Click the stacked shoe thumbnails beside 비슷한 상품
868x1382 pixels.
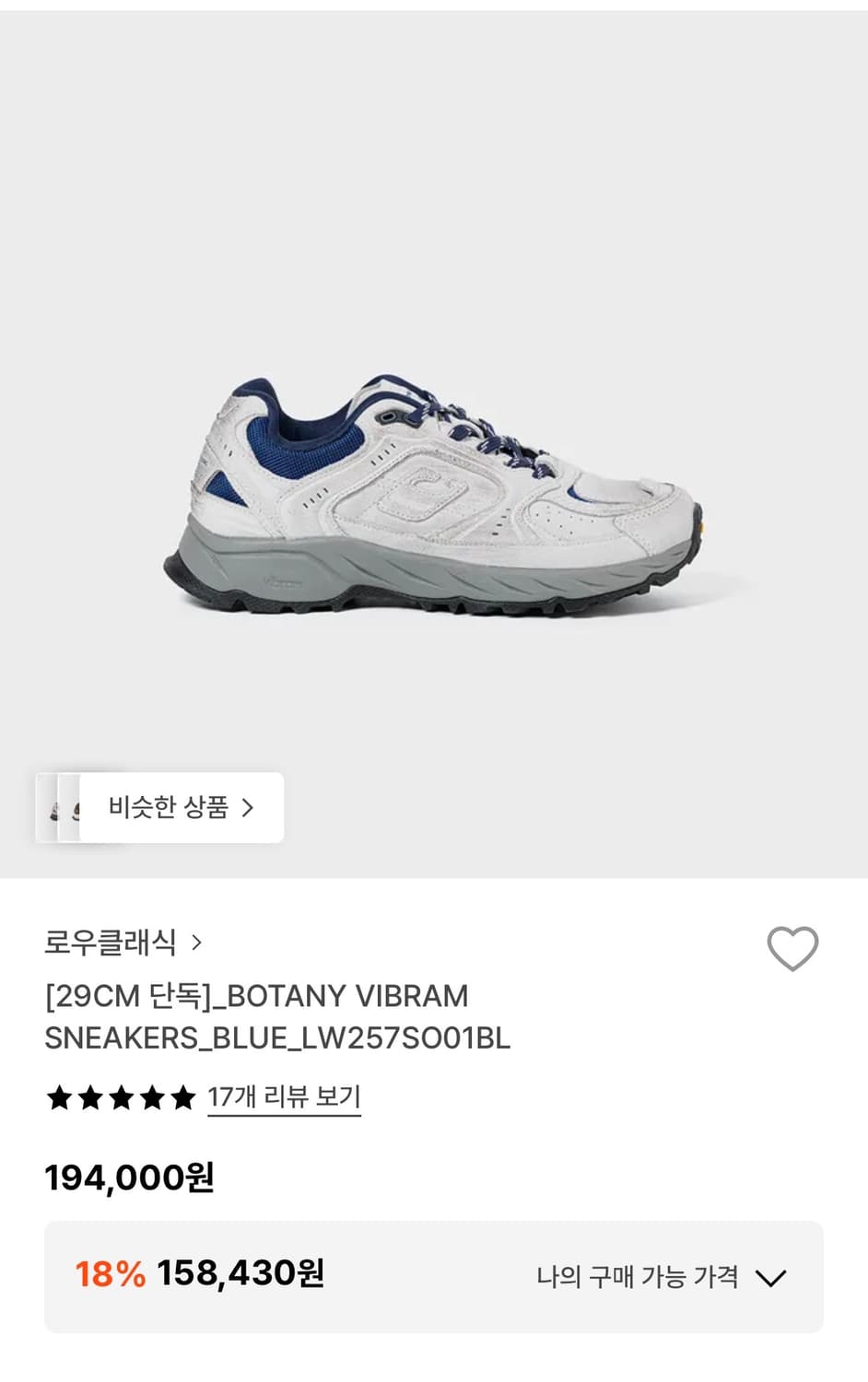pos(65,808)
